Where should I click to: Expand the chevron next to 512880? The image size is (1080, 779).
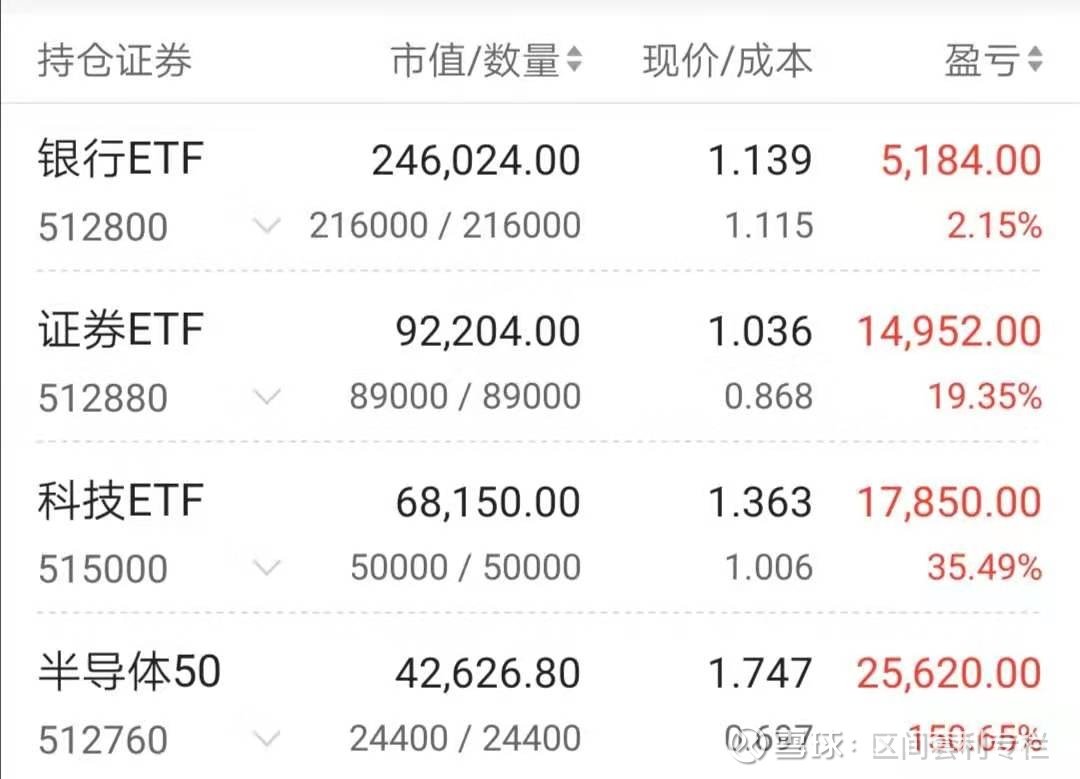pos(267,398)
